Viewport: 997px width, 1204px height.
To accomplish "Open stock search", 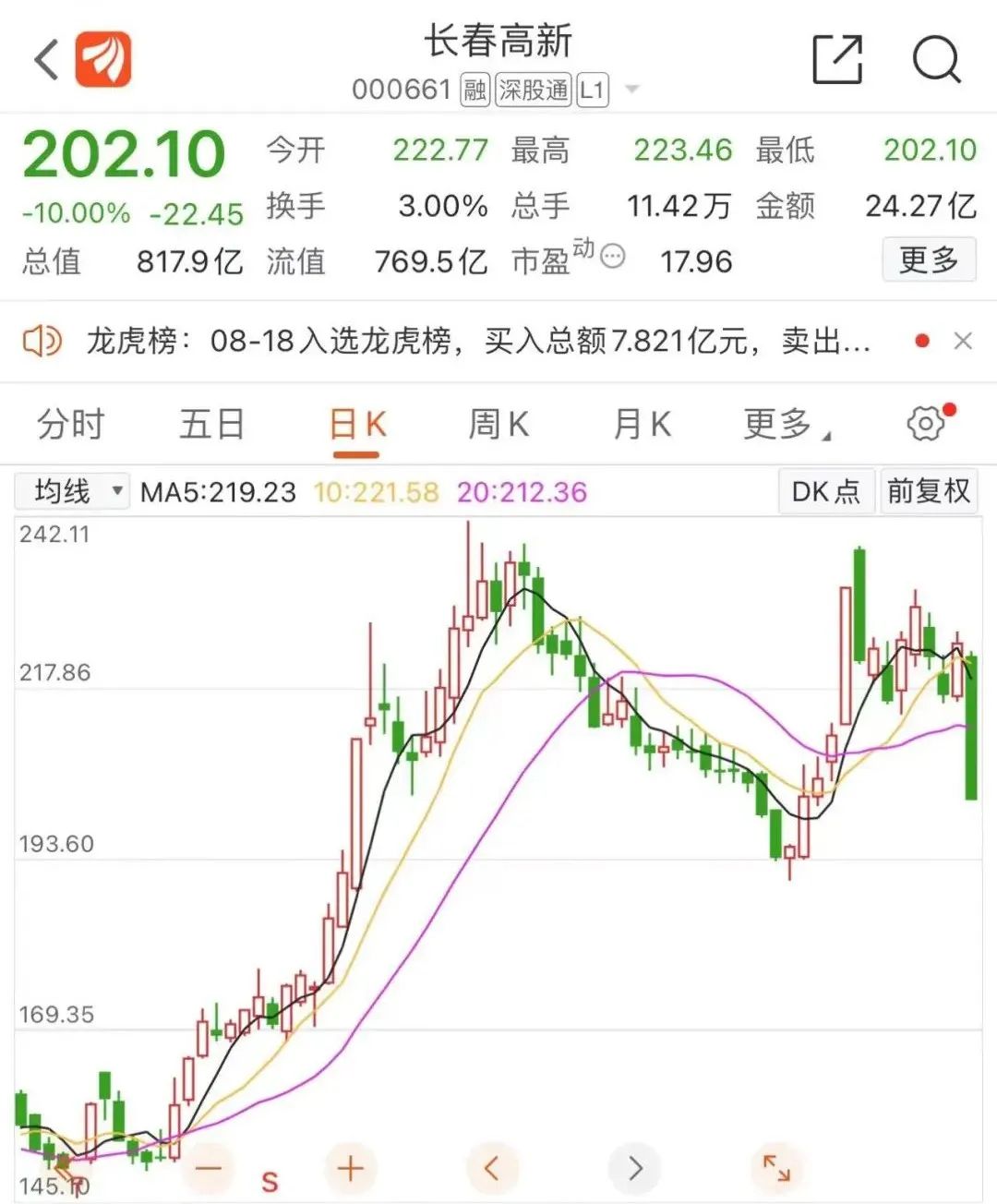I will [x=935, y=61].
